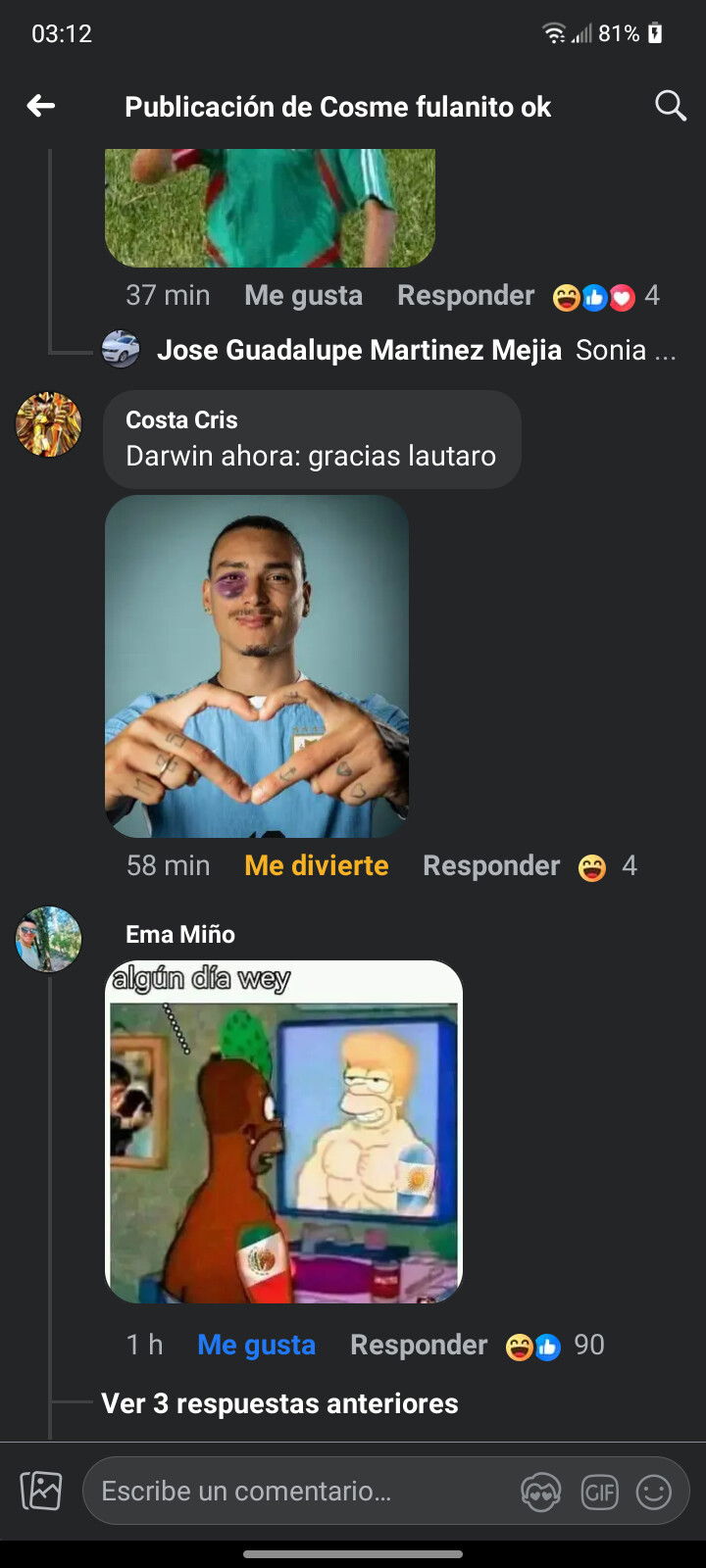Open Jose Guadalupe Martinez Mejia's reply

tap(389, 350)
